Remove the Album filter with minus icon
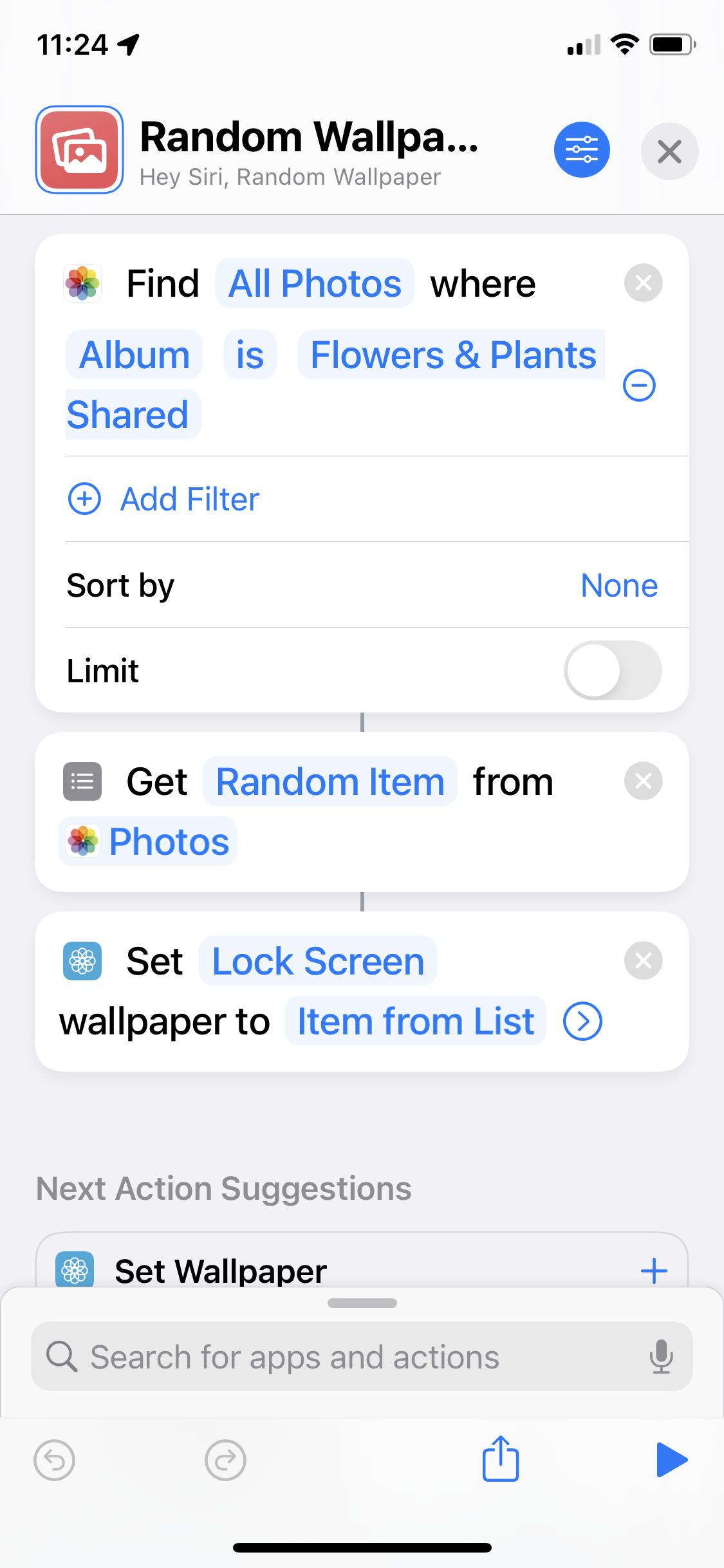 pyautogui.click(x=639, y=386)
